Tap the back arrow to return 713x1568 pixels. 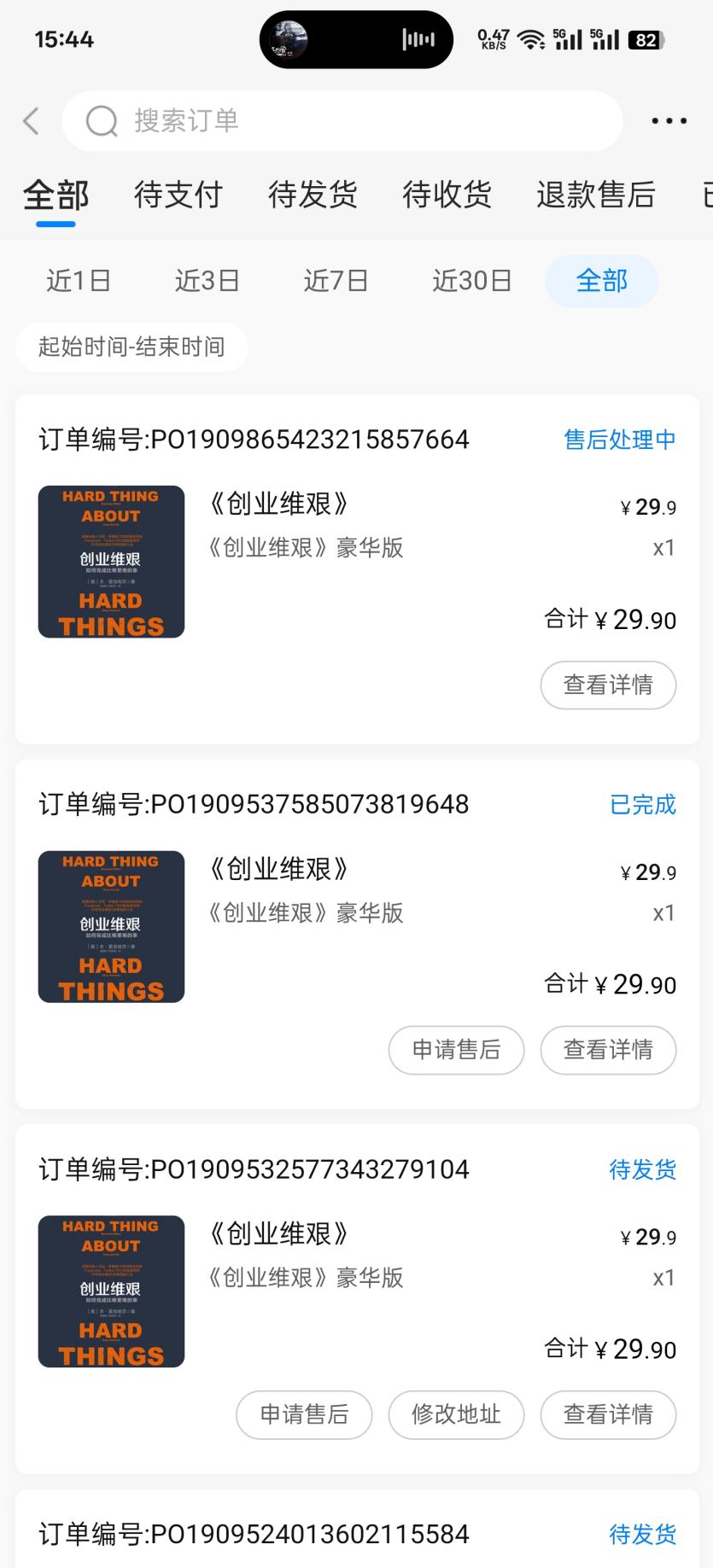[31, 120]
